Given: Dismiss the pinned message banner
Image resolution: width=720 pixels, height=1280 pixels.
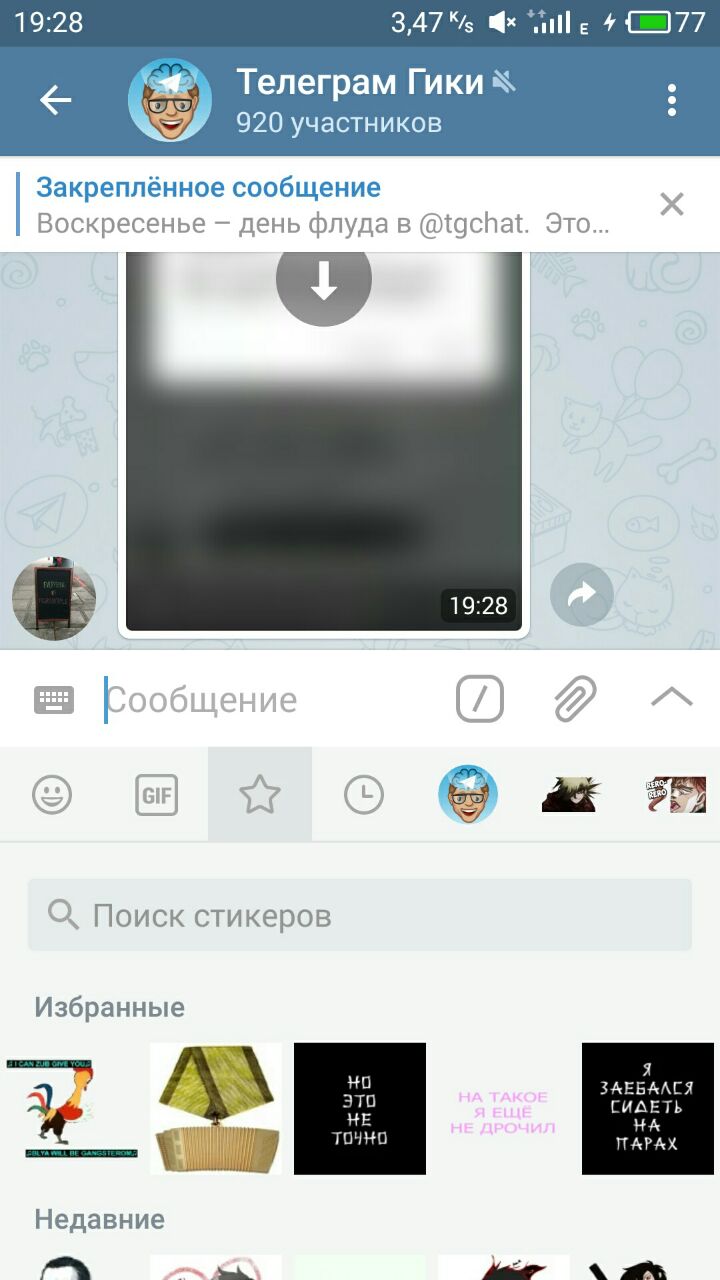Looking at the screenshot, I should 671,204.
